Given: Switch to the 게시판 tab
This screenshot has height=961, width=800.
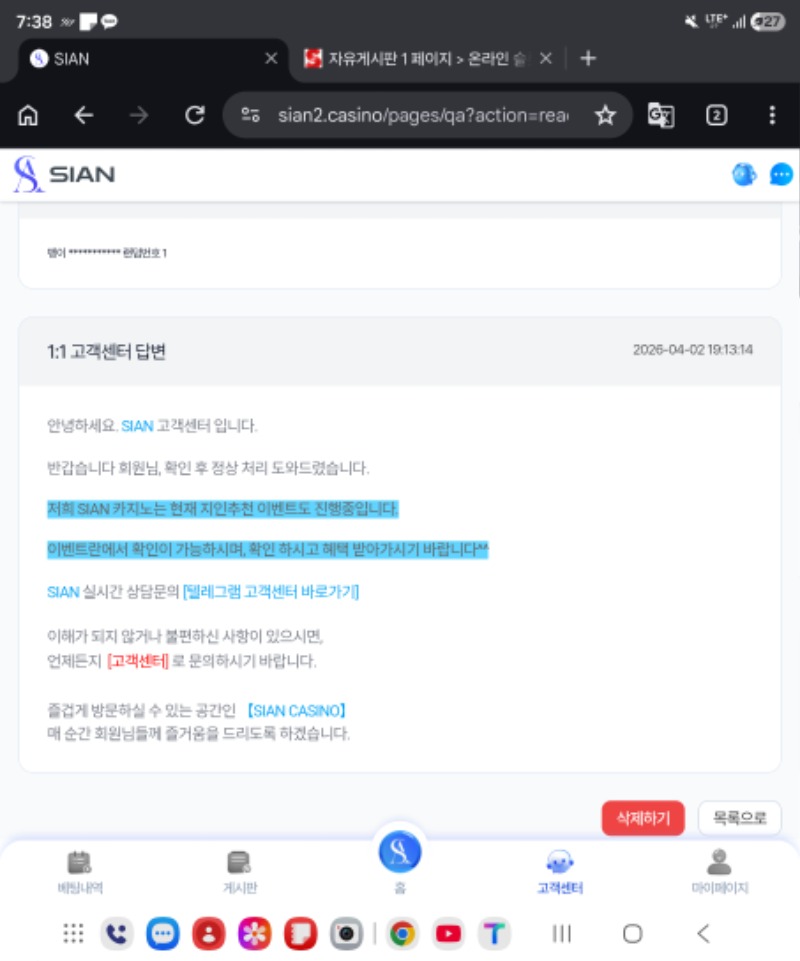Looking at the screenshot, I should (239, 870).
